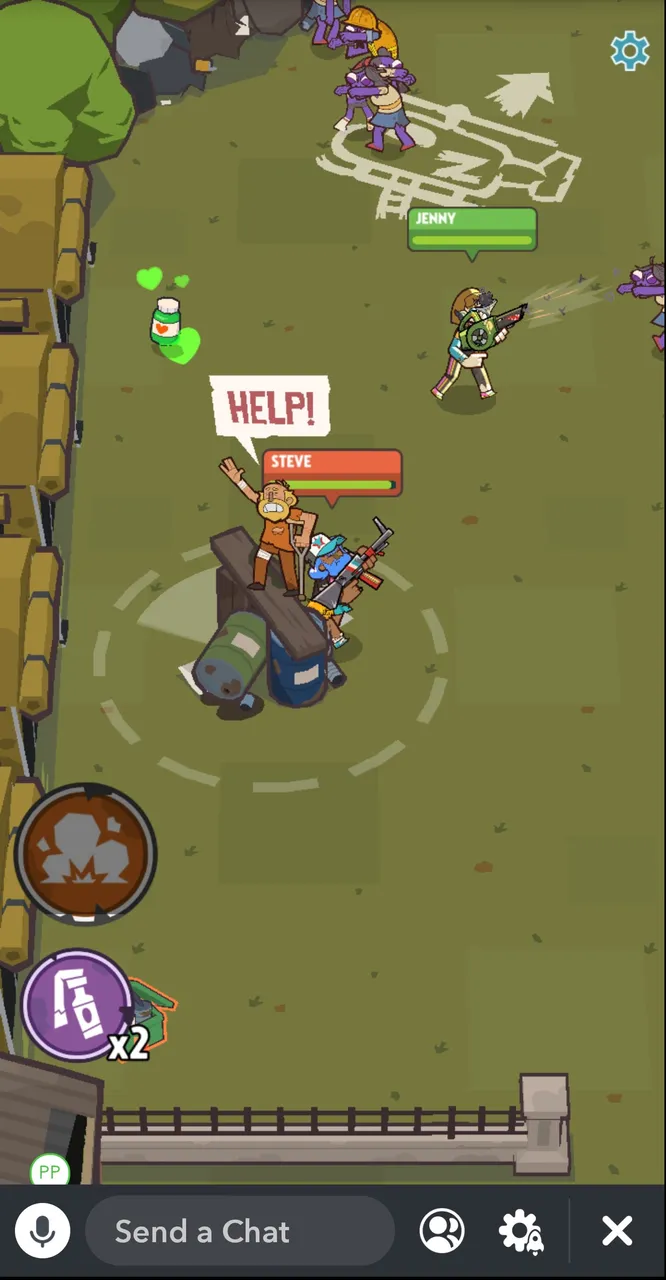Close the game with X button

617,1231
